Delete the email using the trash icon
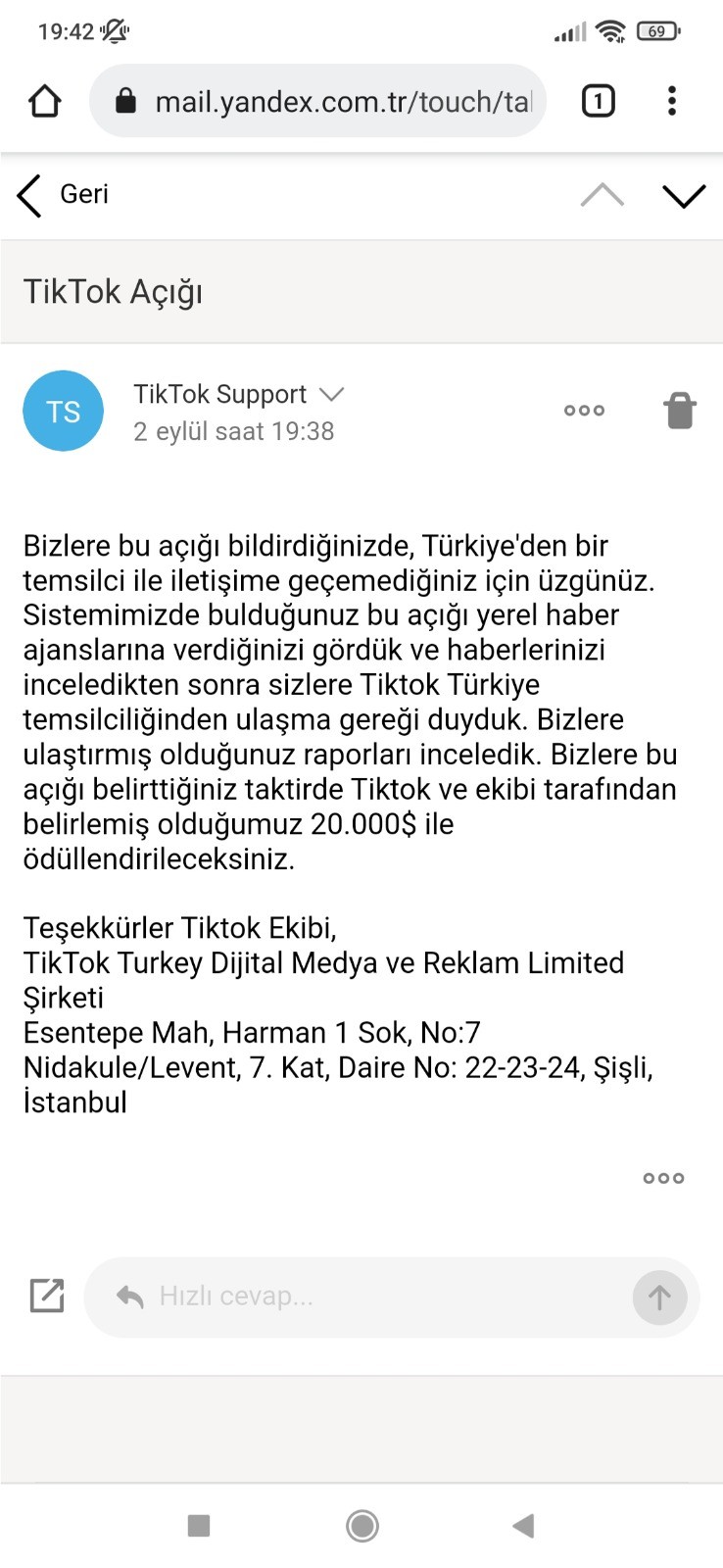The width and height of the screenshot is (723, 1568). (682, 411)
